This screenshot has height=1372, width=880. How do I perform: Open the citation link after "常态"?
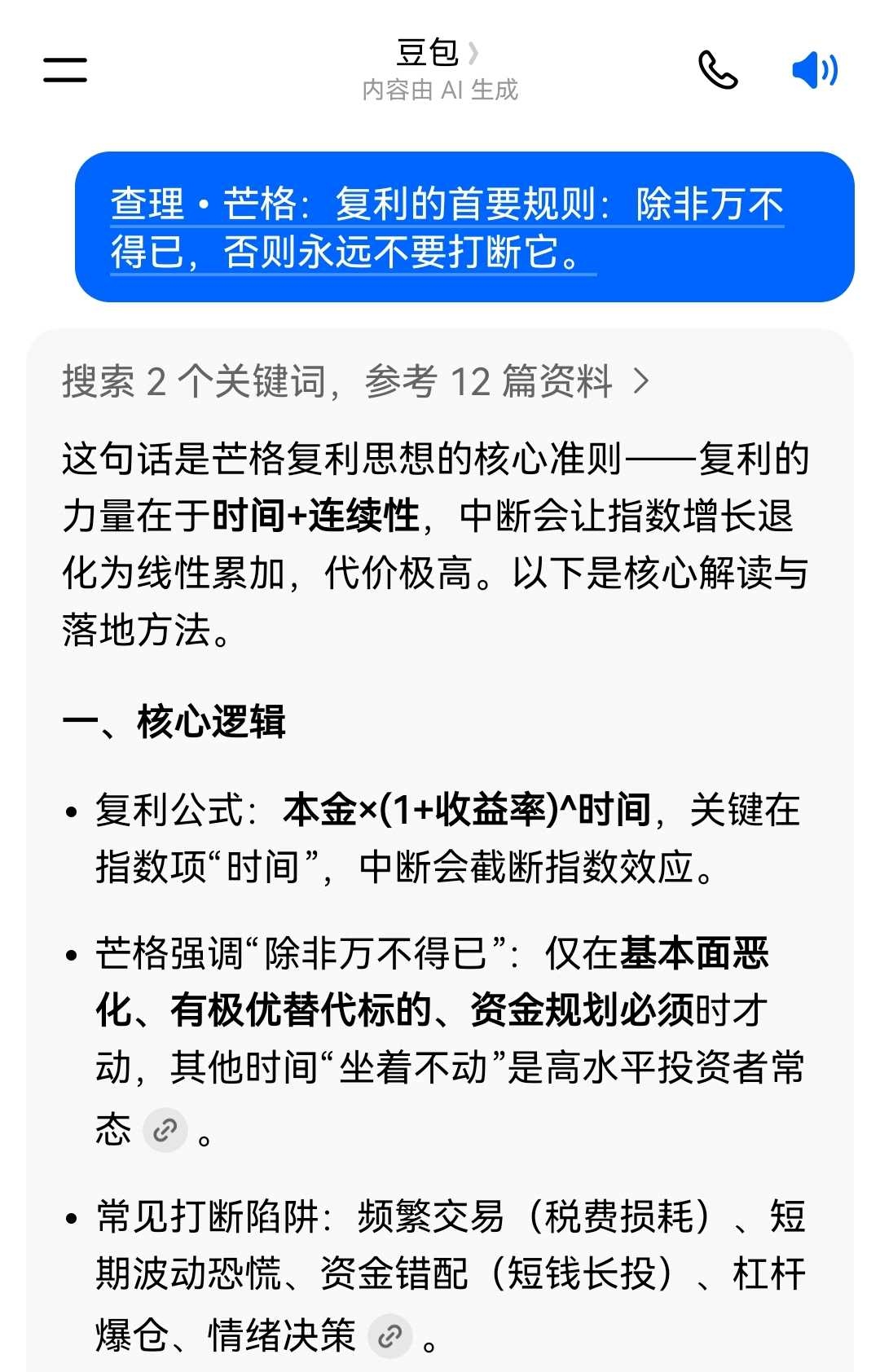(x=165, y=1132)
